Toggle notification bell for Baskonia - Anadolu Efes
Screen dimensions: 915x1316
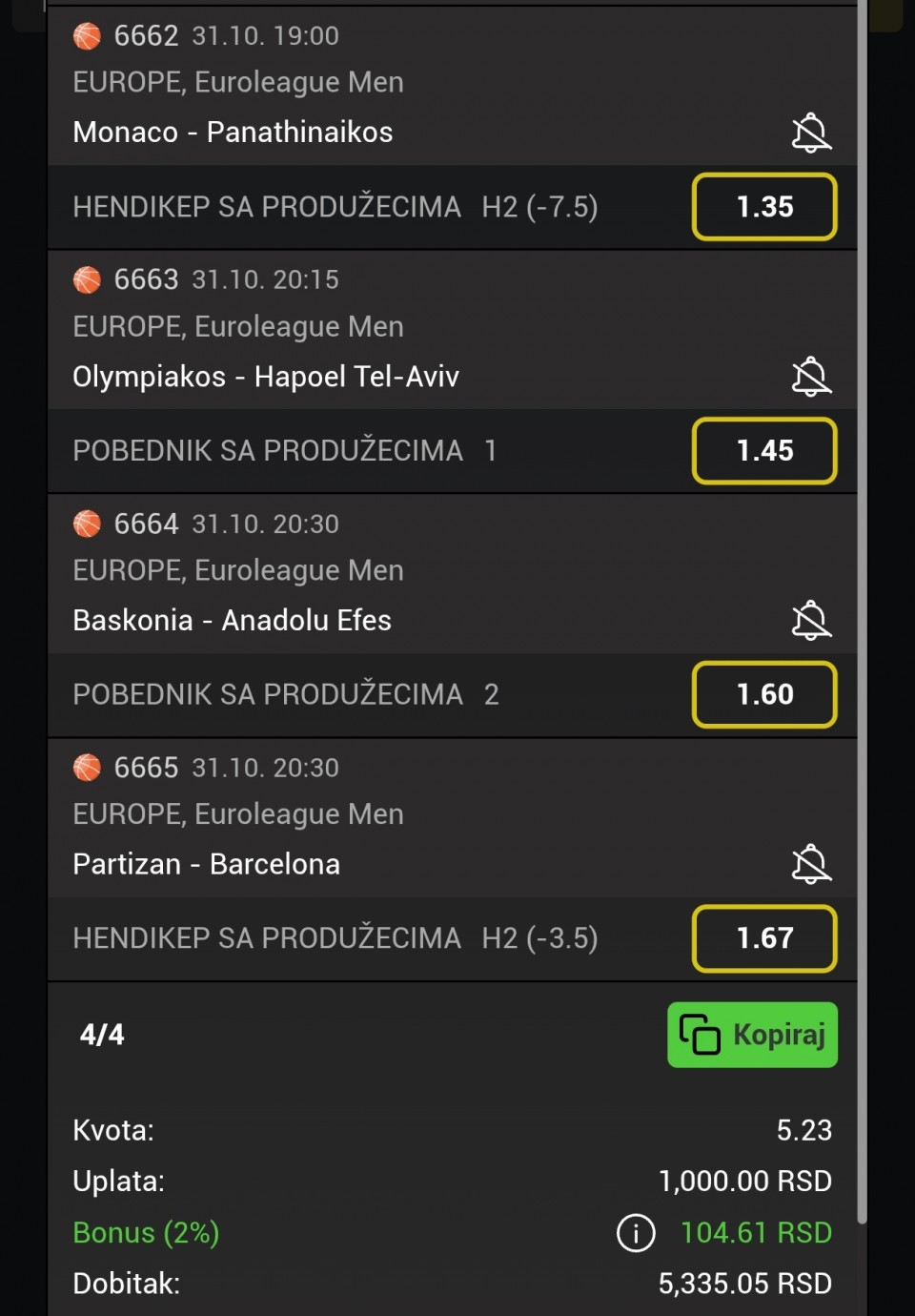(811, 621)
